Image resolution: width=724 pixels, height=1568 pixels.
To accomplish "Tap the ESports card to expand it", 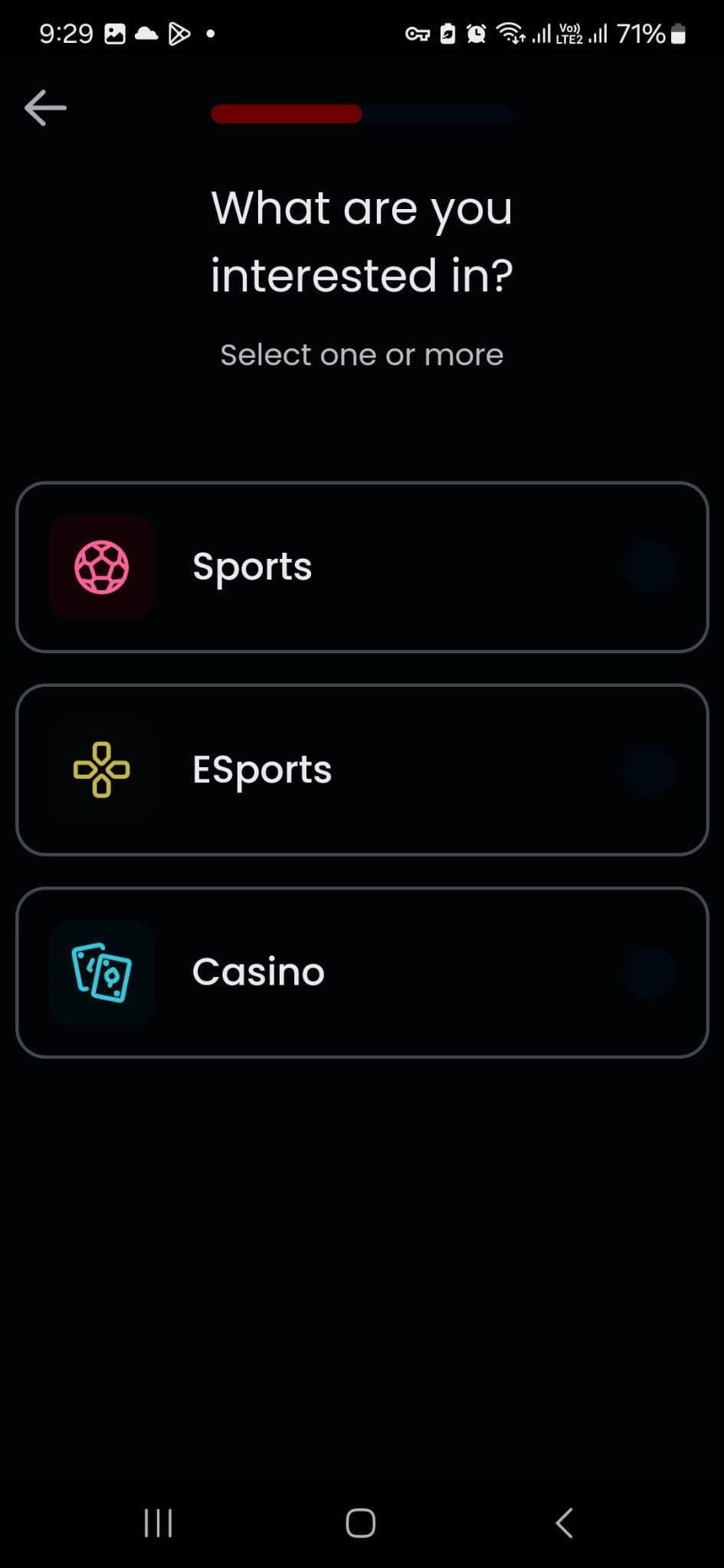I will [362, 769].
